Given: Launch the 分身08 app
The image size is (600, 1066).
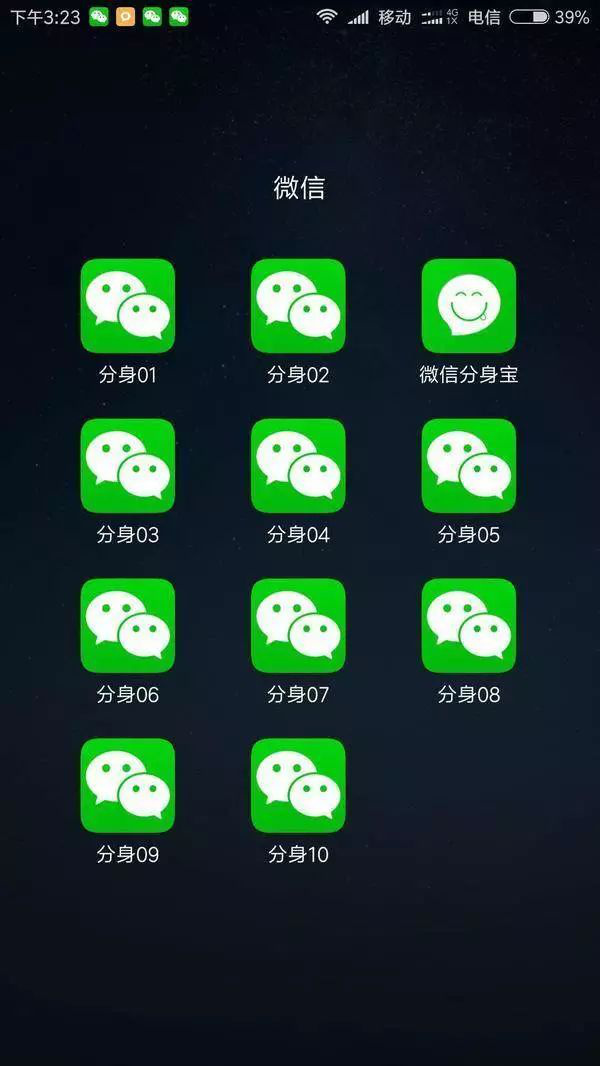Looking at the screenshot, I should pyautogui.click(x=469, y=625).
